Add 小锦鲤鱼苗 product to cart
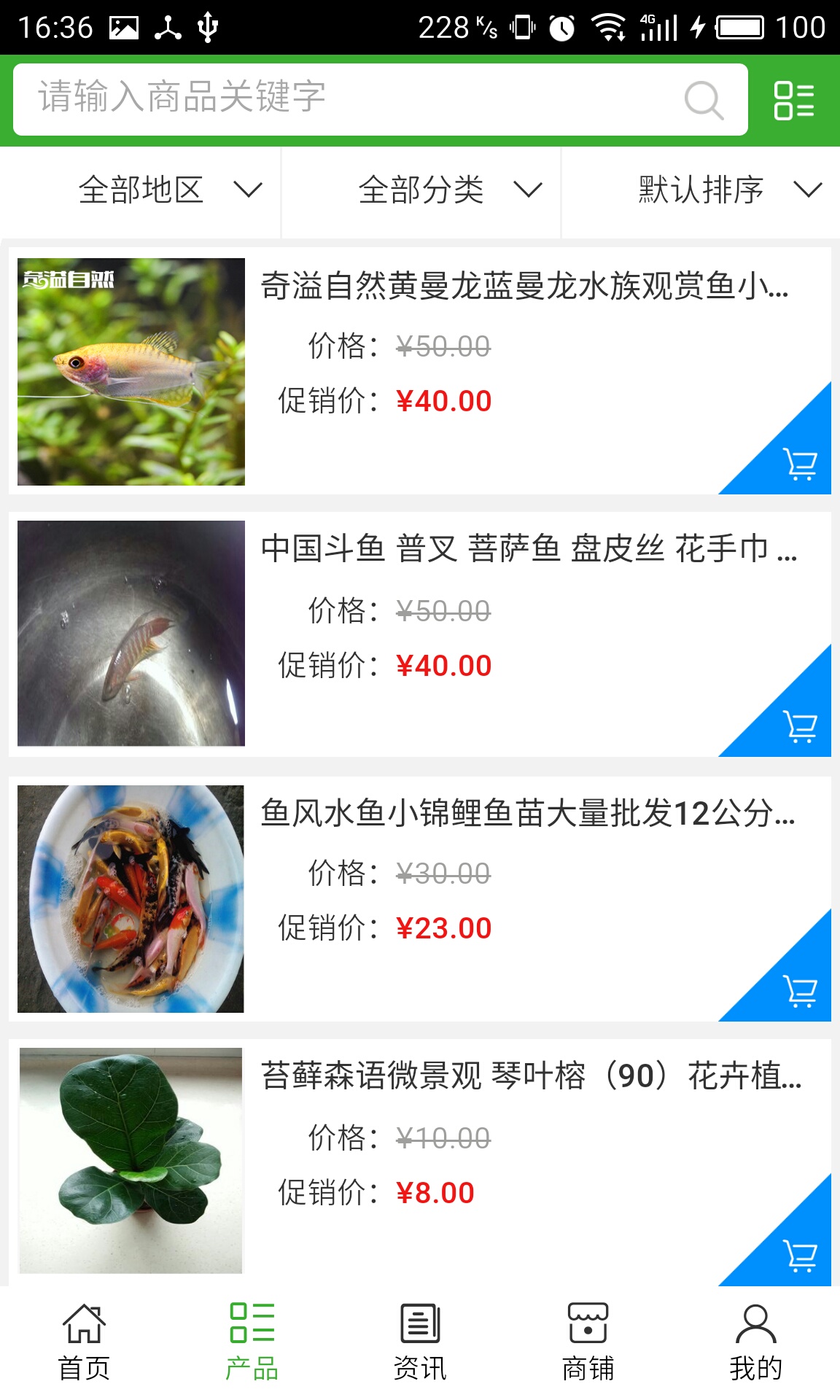This screenshot has height=1400, width=840. tap(799, 991)
